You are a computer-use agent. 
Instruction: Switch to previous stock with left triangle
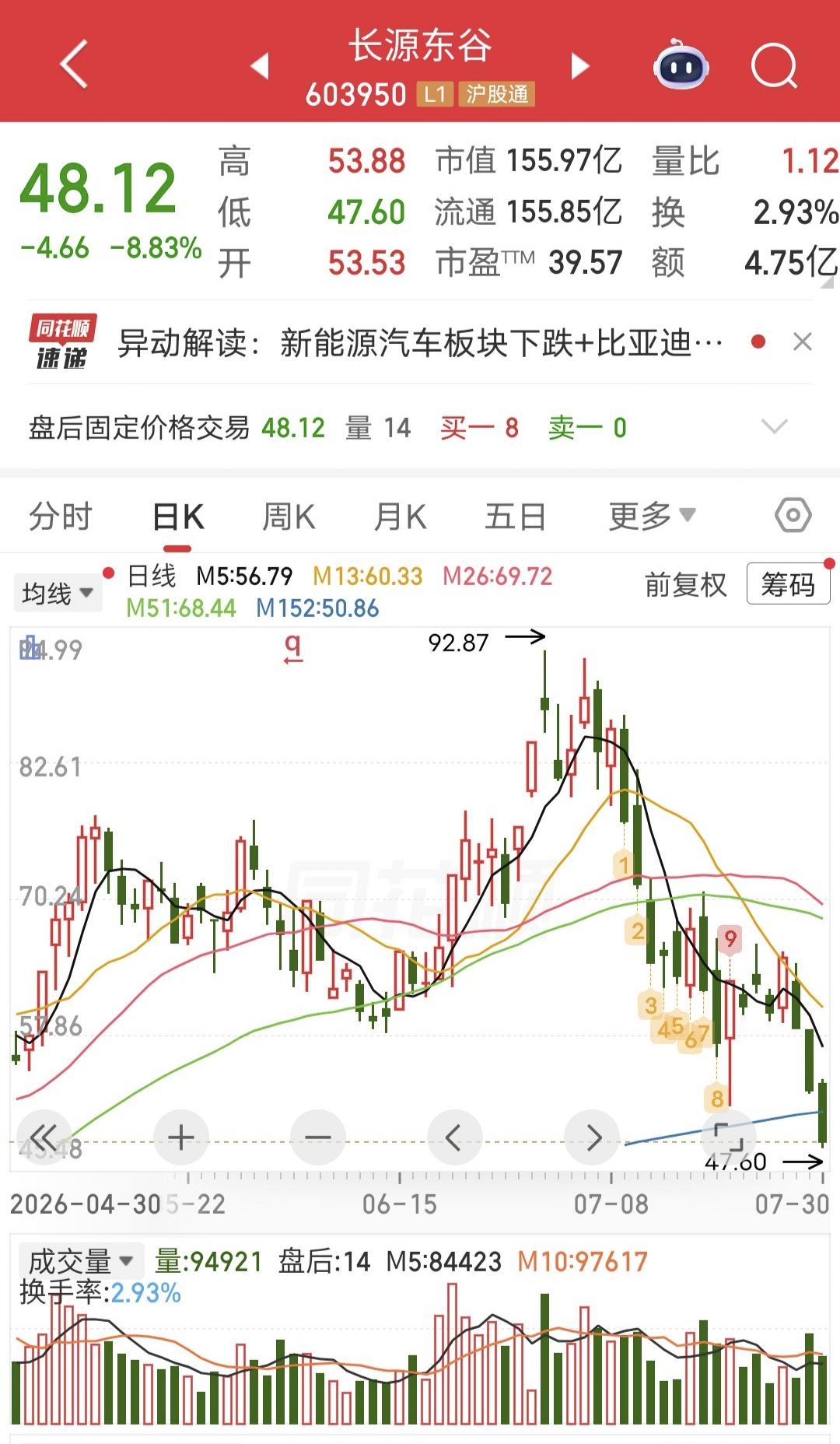tap(261, 66)
